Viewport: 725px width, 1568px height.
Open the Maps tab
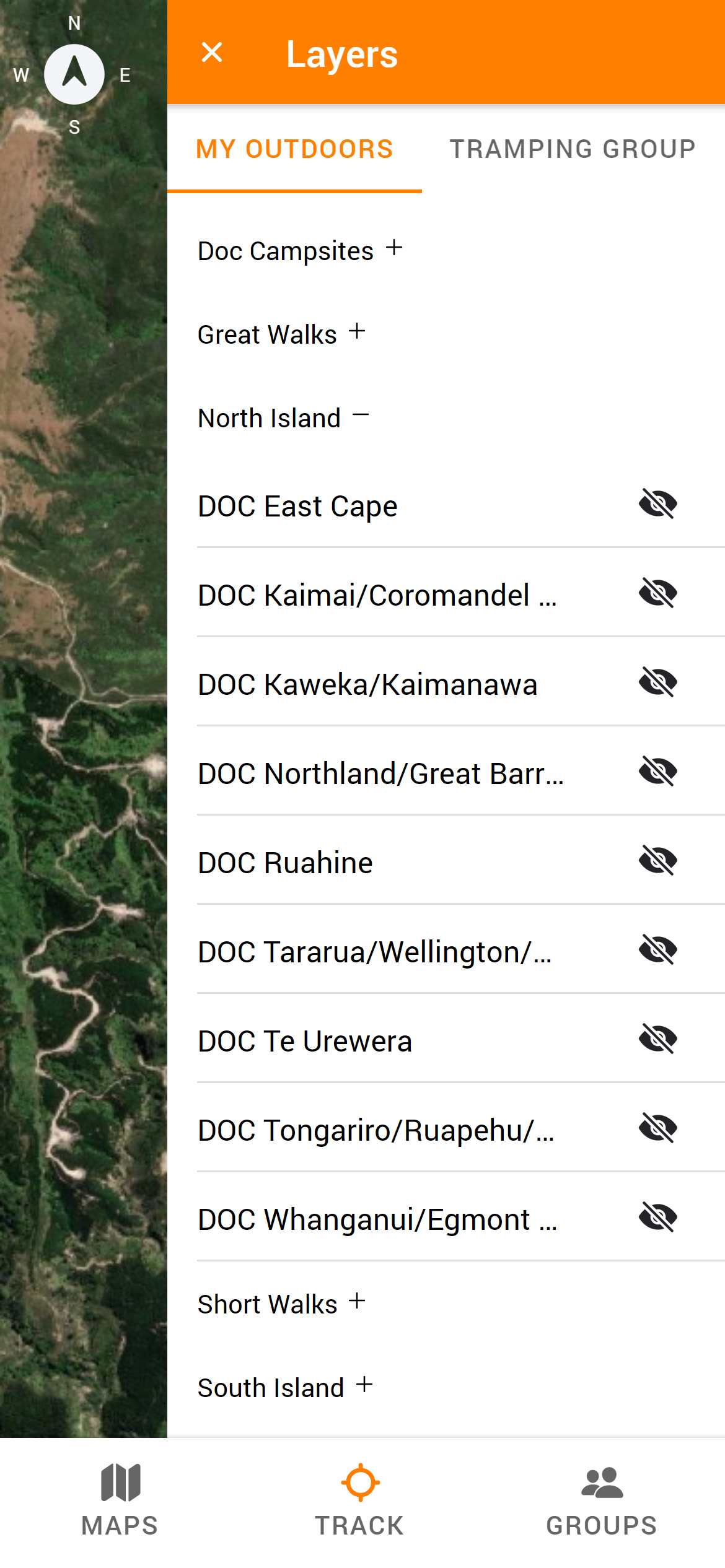click(x=120, y=1499)
